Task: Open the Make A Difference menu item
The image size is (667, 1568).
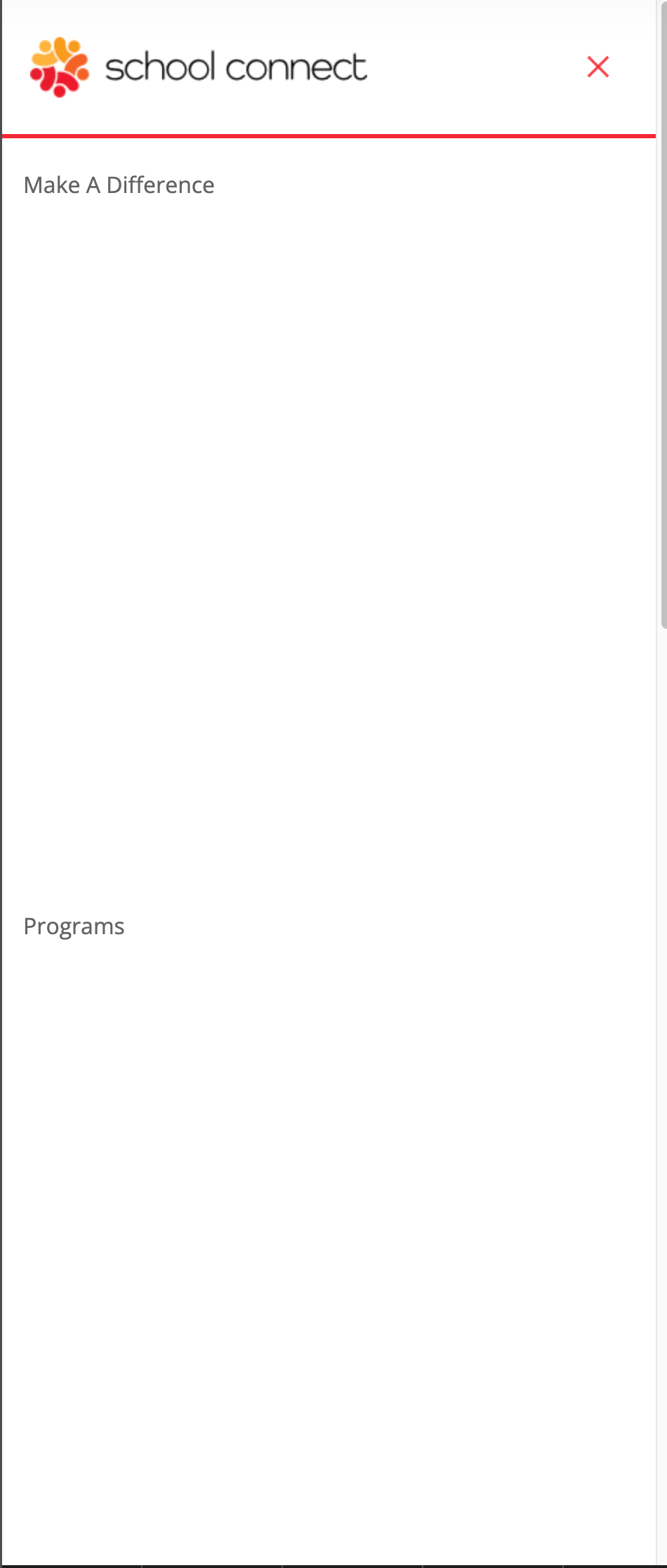Action: point(119,185)
